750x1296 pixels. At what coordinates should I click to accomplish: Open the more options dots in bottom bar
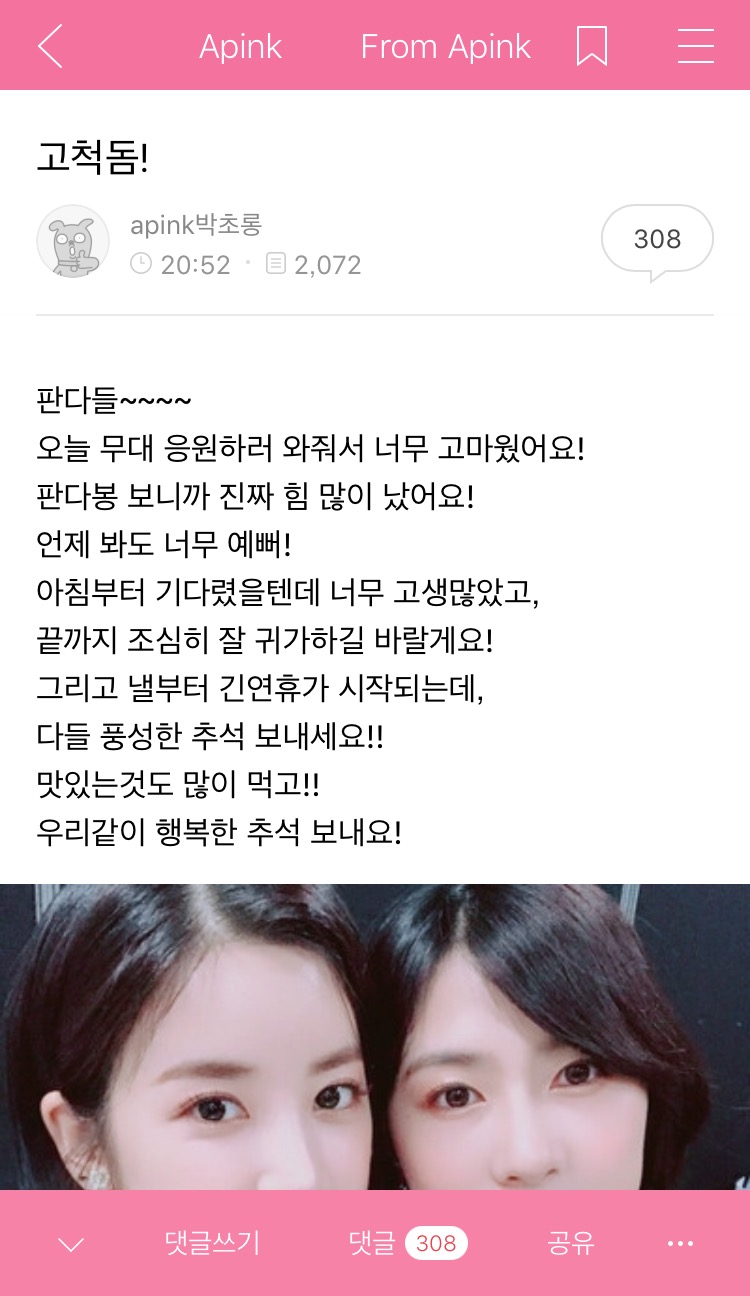pyautogui.click(x=680, y=1243)
